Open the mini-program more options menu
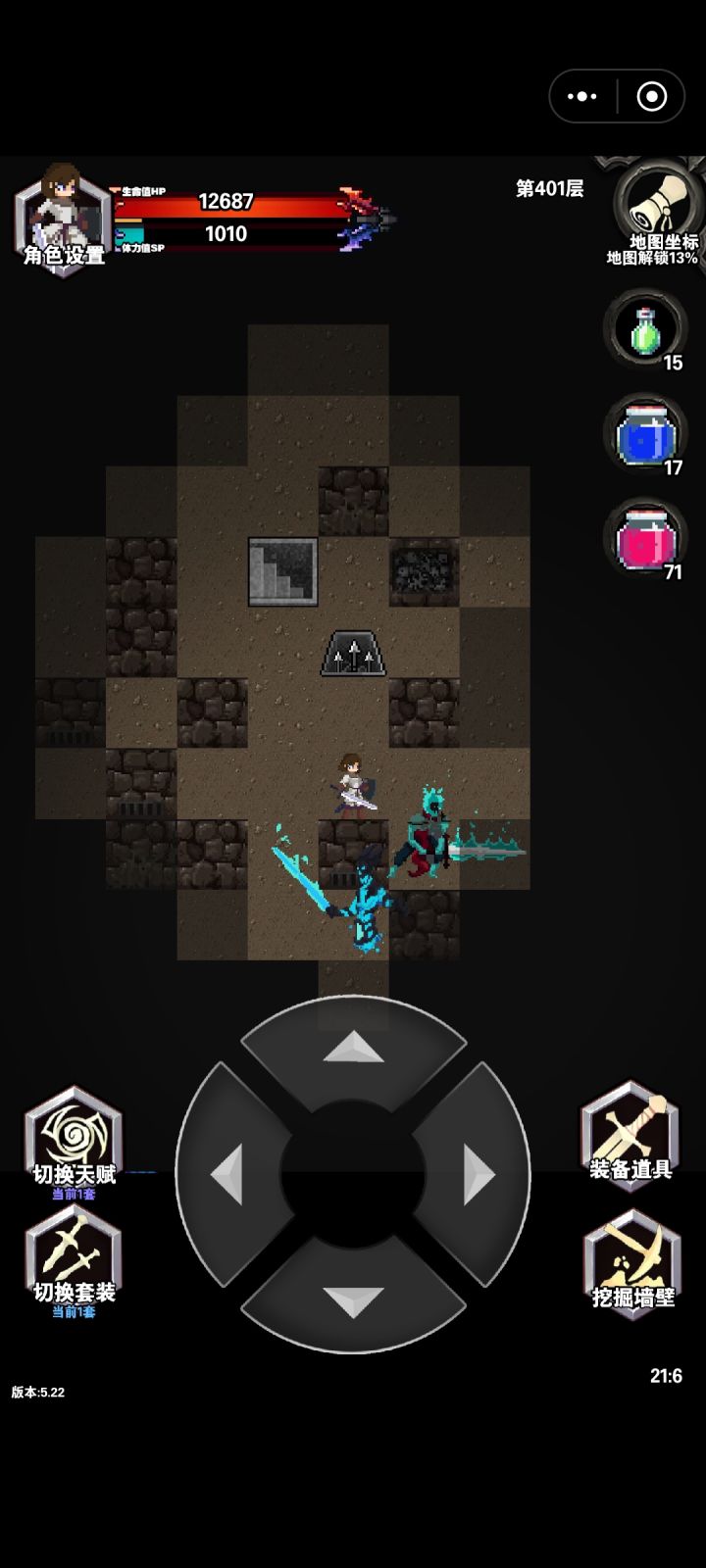The image size is (706, 1568). coord(581,96)
